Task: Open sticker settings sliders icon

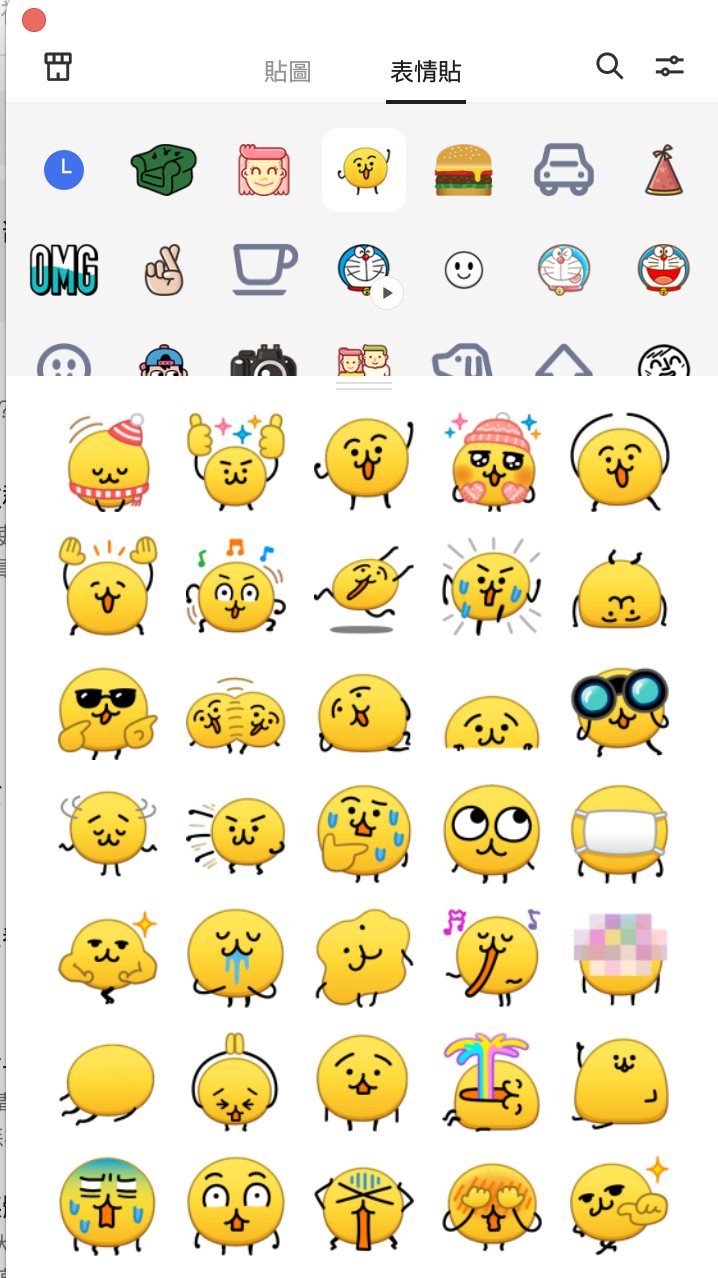Action: click(669, 67)
